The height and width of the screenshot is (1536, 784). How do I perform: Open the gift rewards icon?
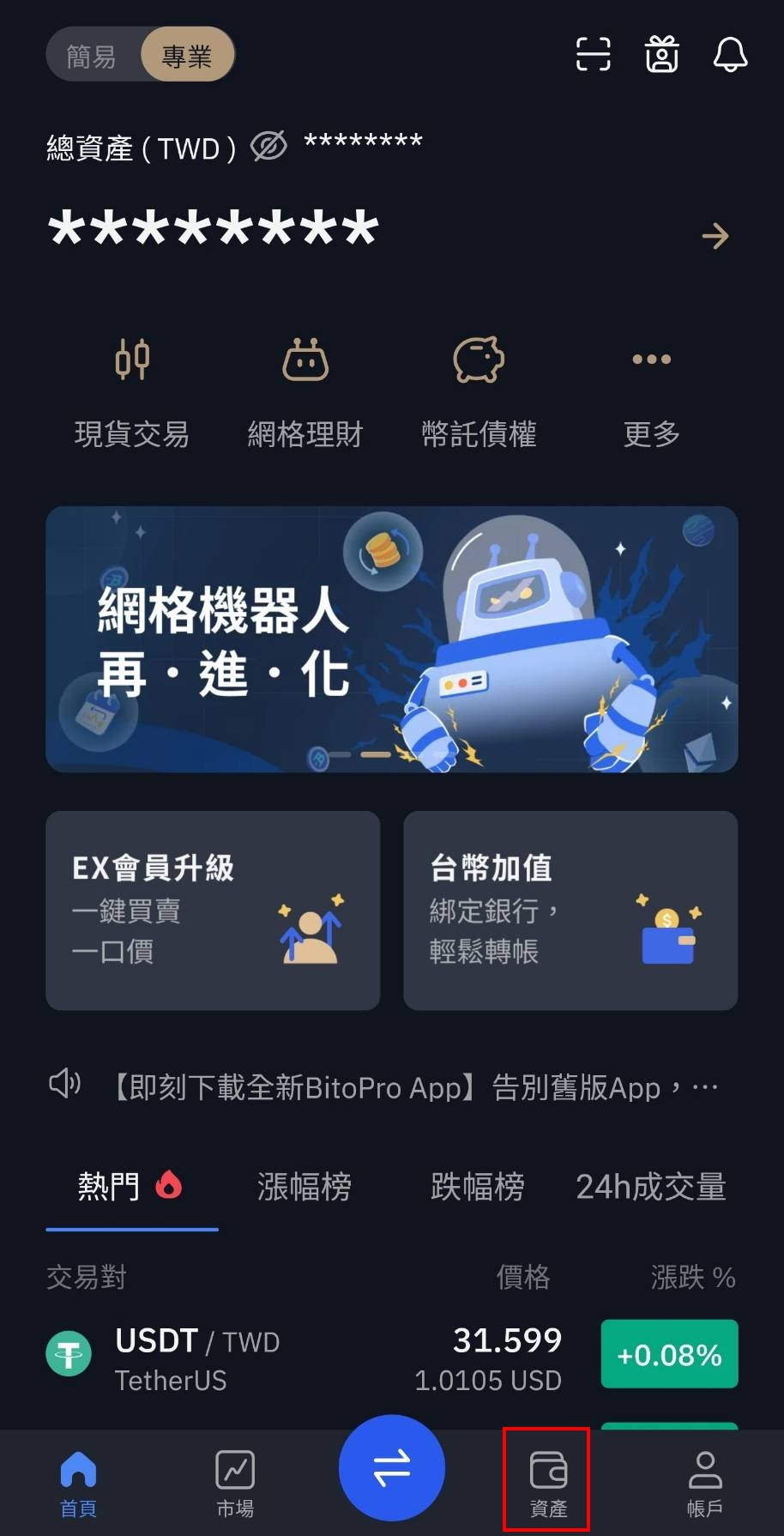click(661, 54)
